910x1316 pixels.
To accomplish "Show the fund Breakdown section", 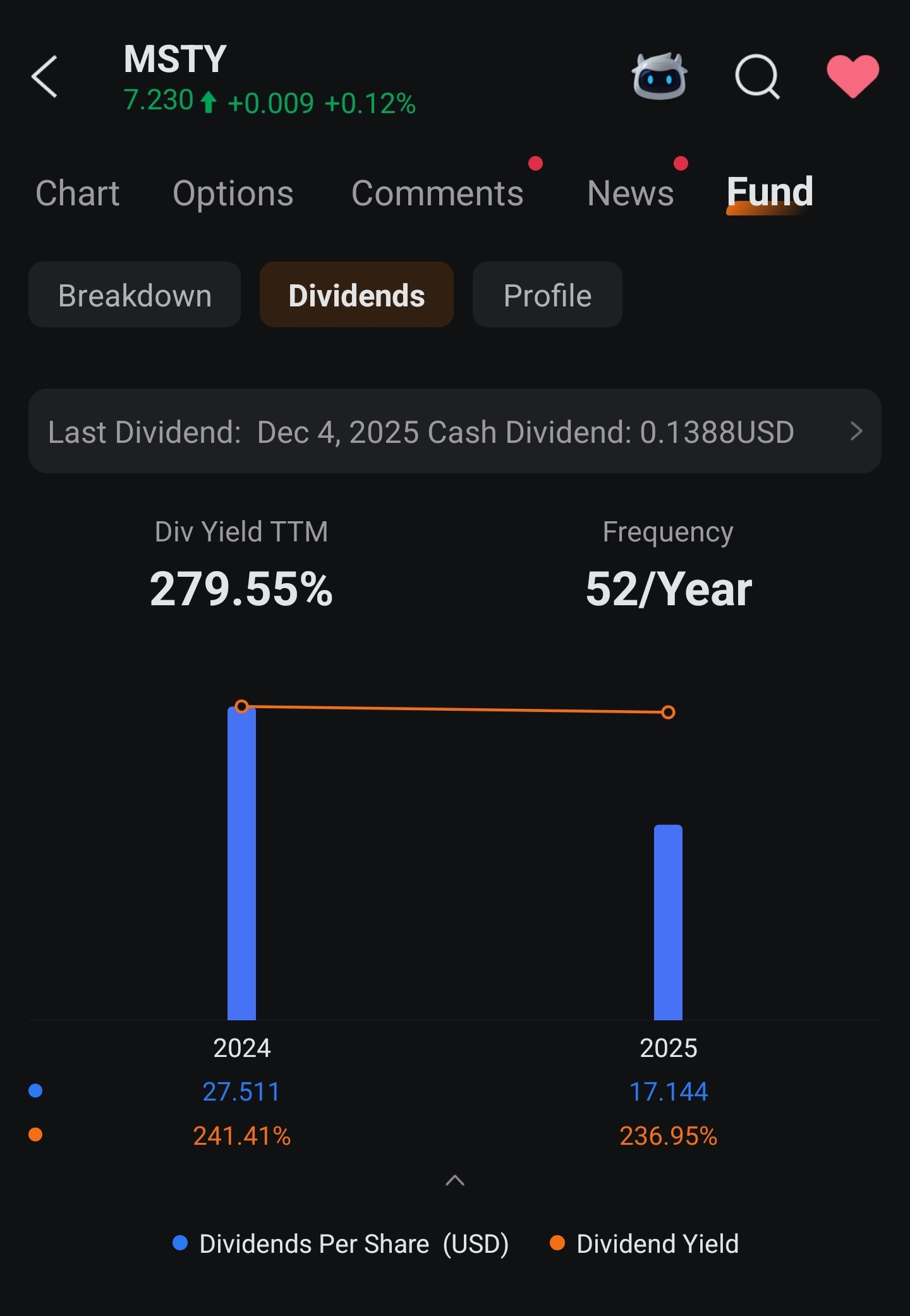I will 135,295.
